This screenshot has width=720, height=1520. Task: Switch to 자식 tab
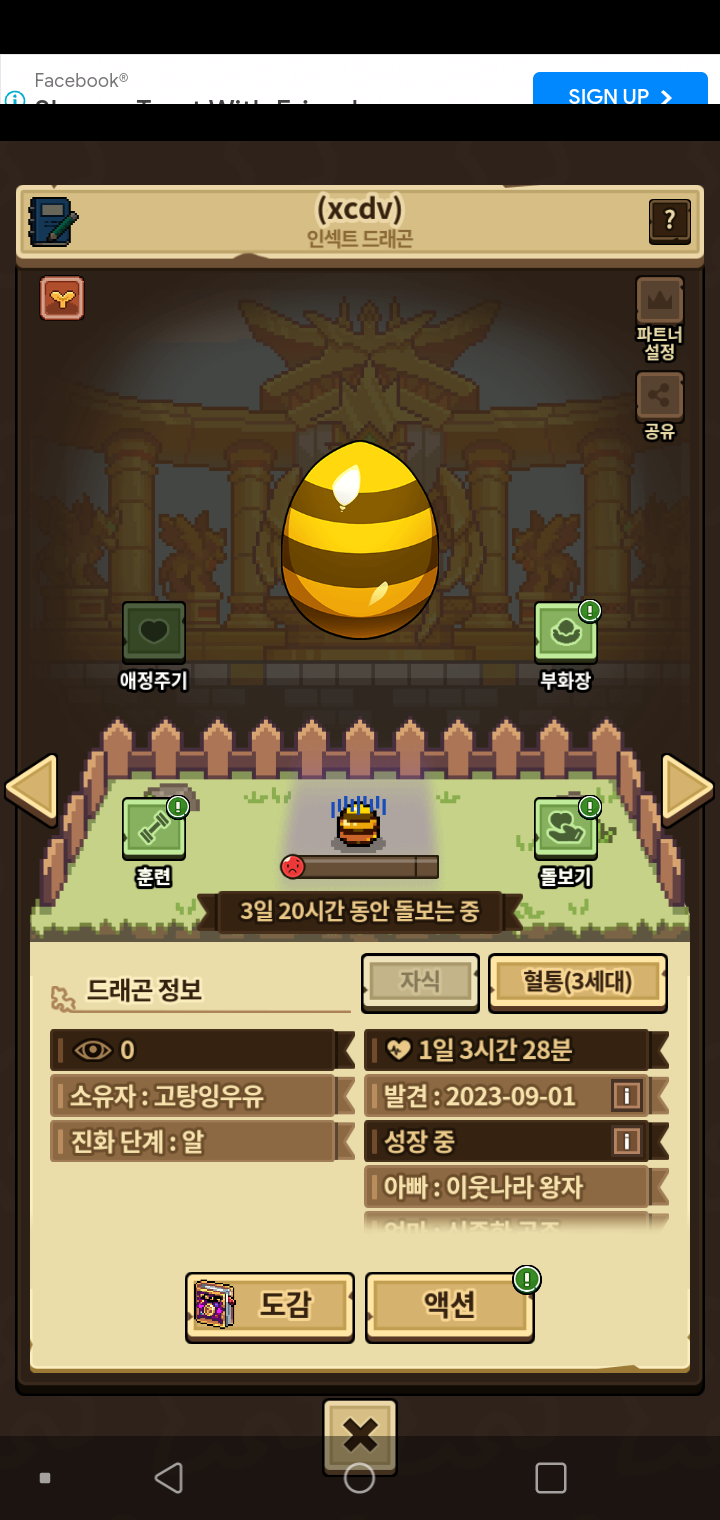tap(420, 981)
